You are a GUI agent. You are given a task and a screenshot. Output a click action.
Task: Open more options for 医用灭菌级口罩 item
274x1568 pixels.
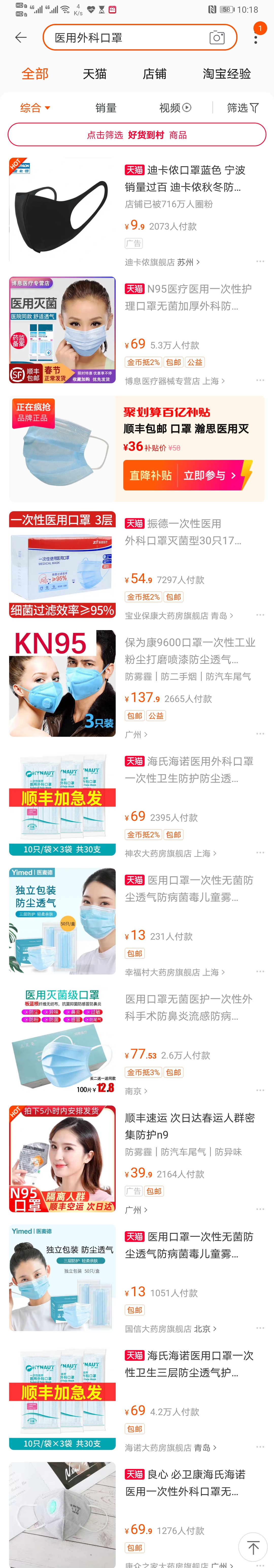(x=260, y=1090)
